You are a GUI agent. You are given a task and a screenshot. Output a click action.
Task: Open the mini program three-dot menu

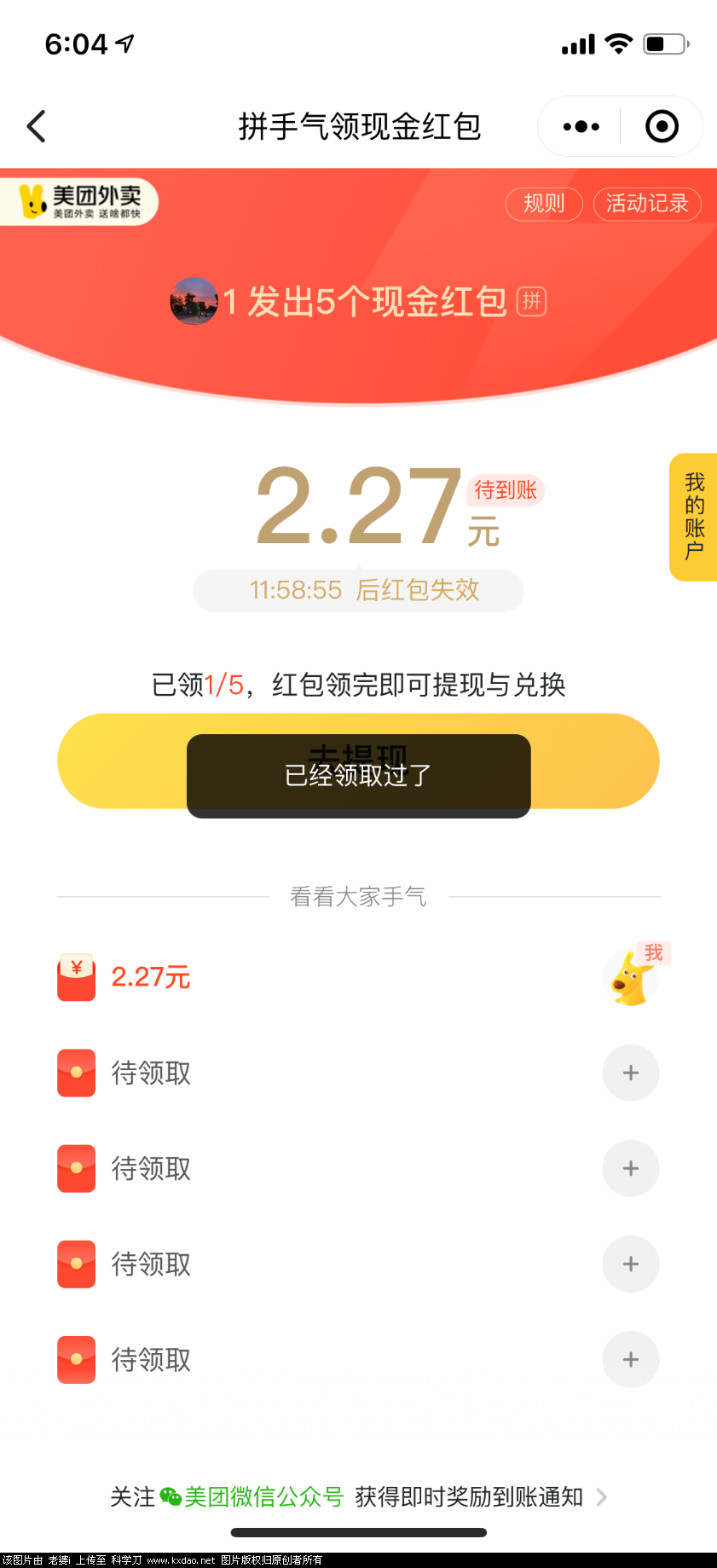coord(581,127)
